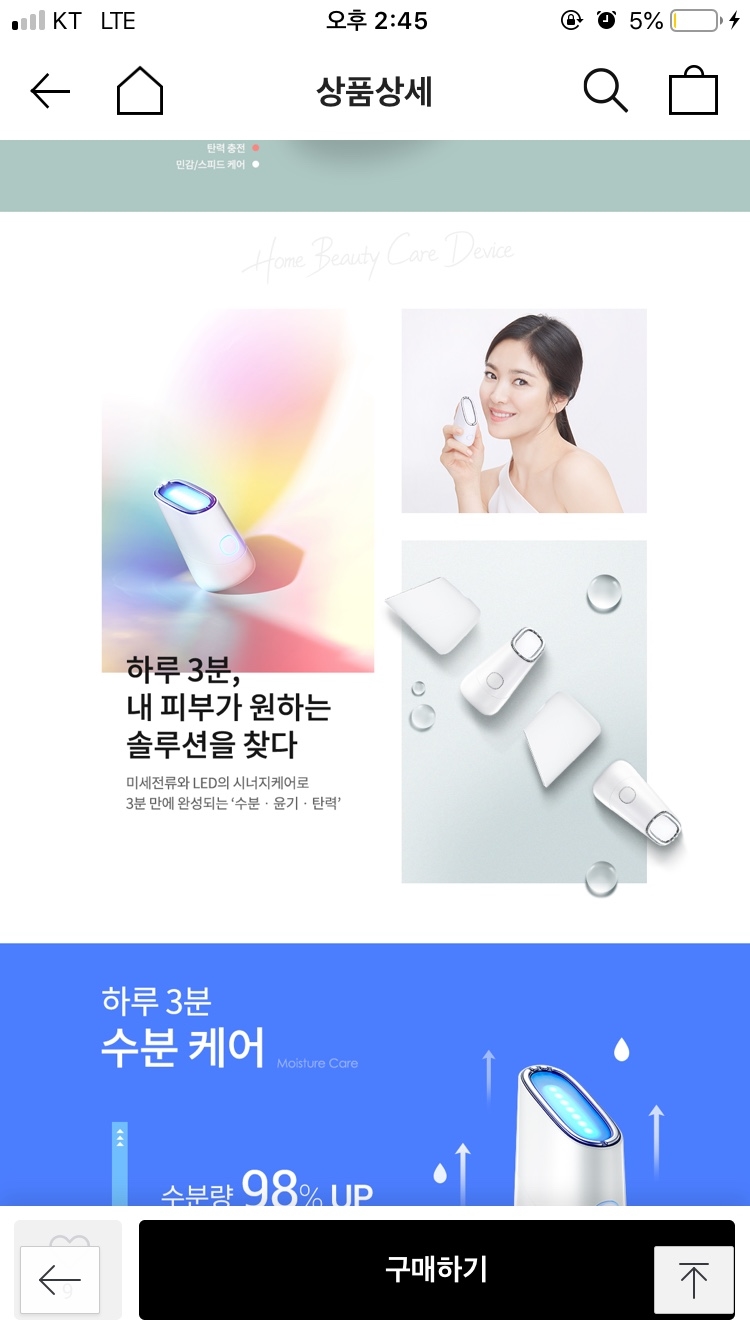This screenshot has width=750, height=1334.
Task: Jump to top with the up-arrow button
Action: 693,1280
